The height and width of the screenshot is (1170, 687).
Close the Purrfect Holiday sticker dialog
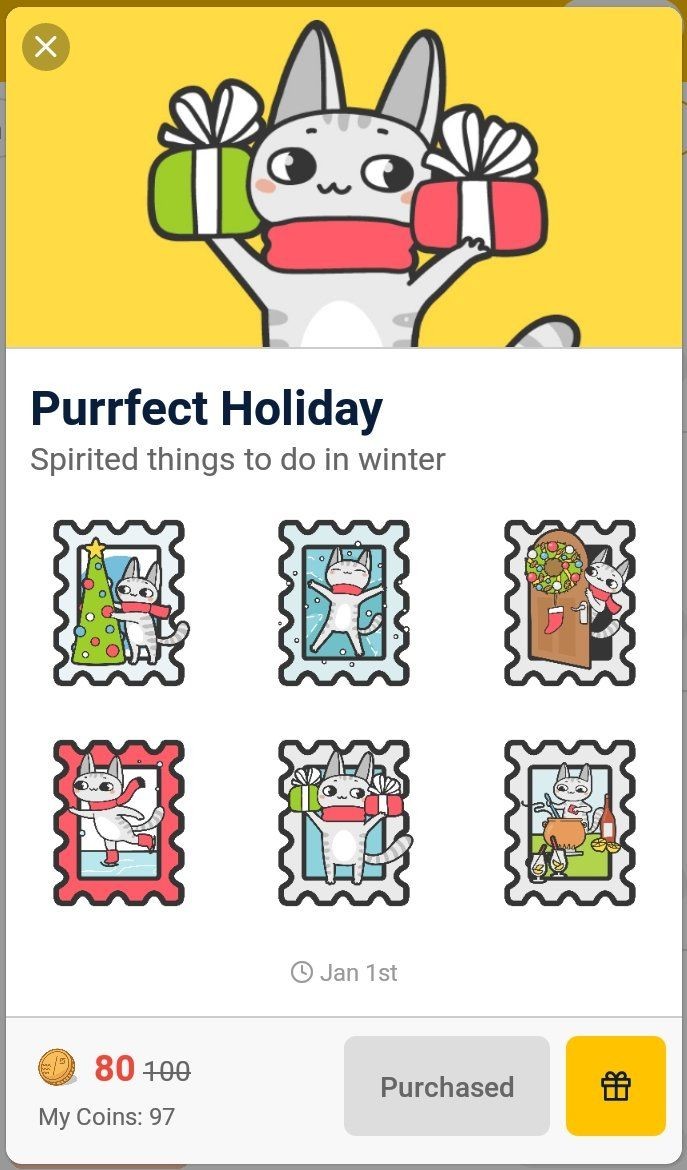point(46,47)
